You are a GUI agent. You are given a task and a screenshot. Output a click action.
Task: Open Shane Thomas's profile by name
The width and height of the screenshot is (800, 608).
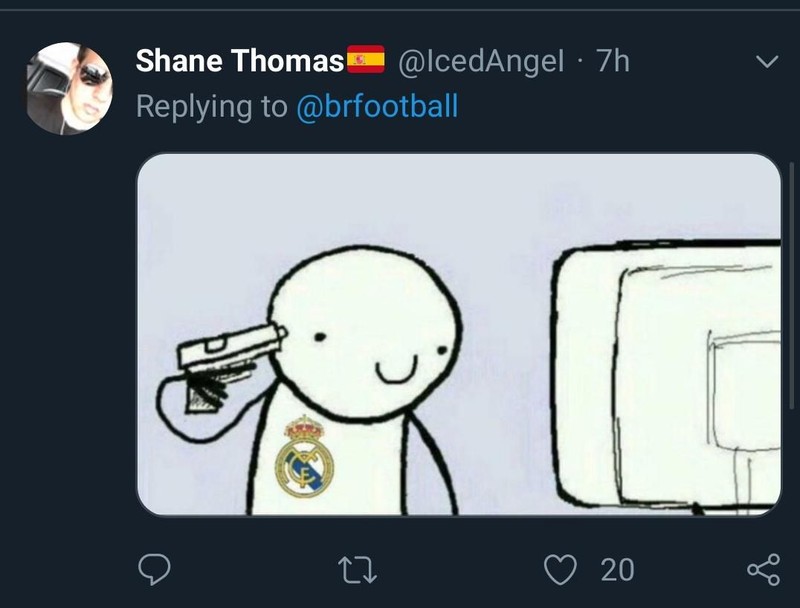240,62
